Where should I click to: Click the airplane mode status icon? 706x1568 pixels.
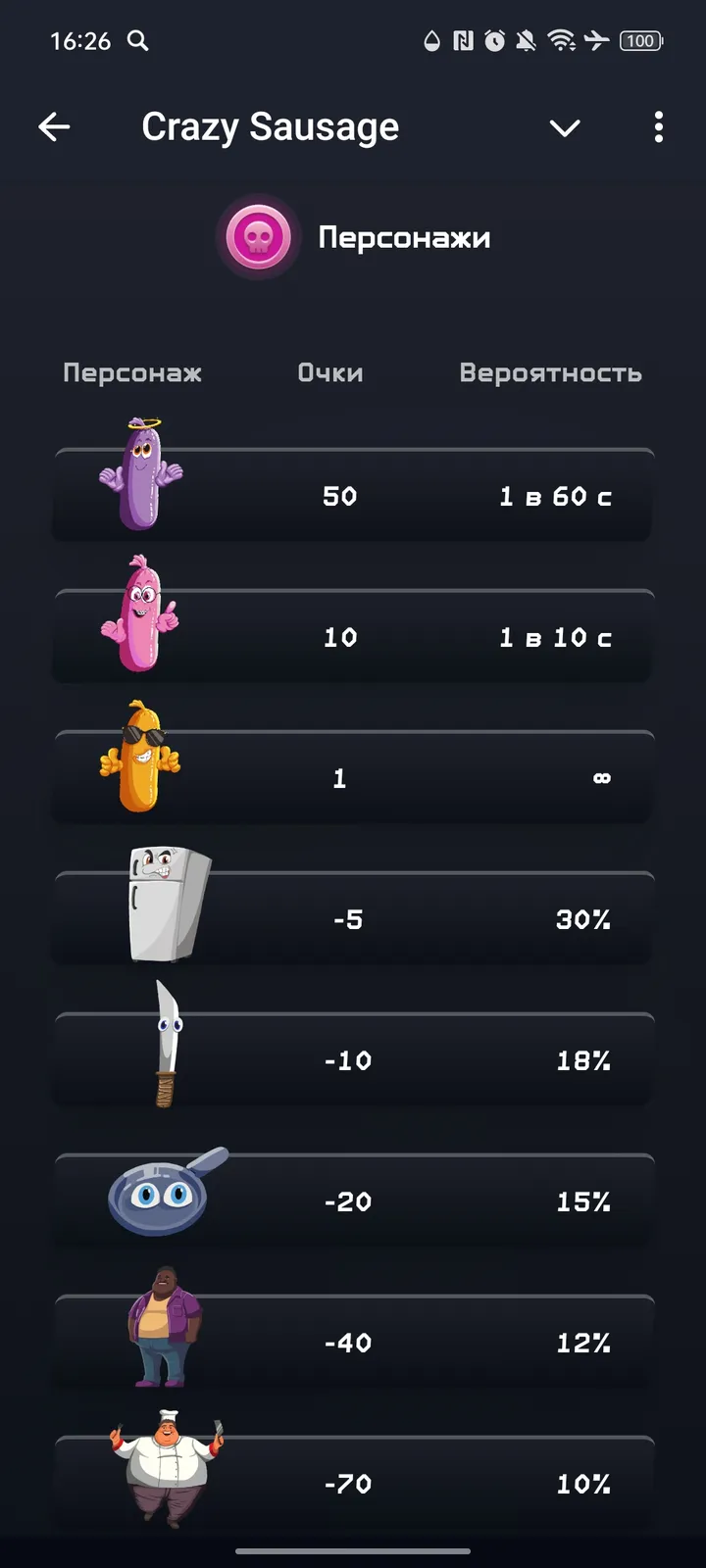pyautogui.click(x=599, y=41)
